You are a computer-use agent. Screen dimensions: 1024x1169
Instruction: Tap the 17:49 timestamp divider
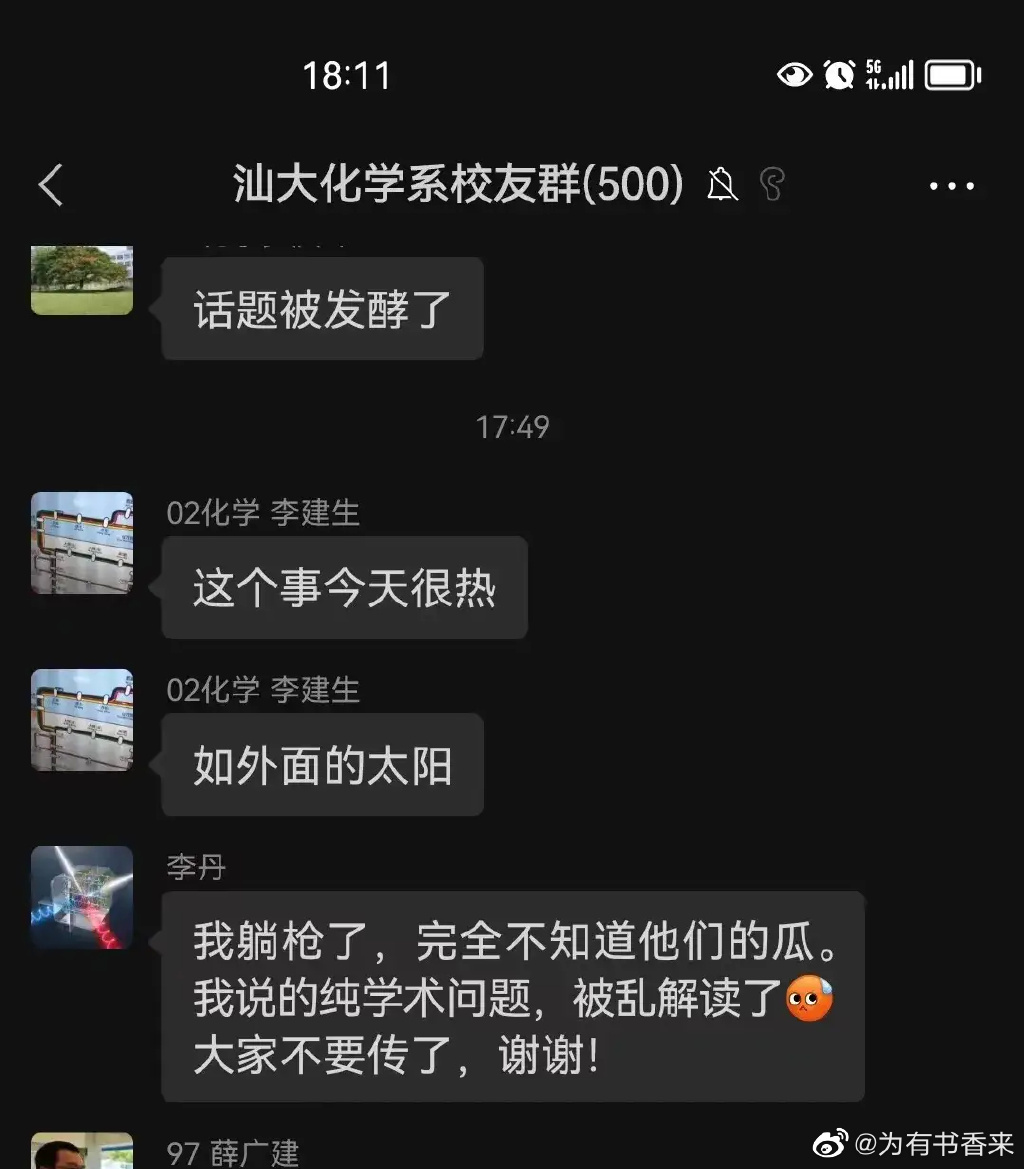tap(513, 426)
